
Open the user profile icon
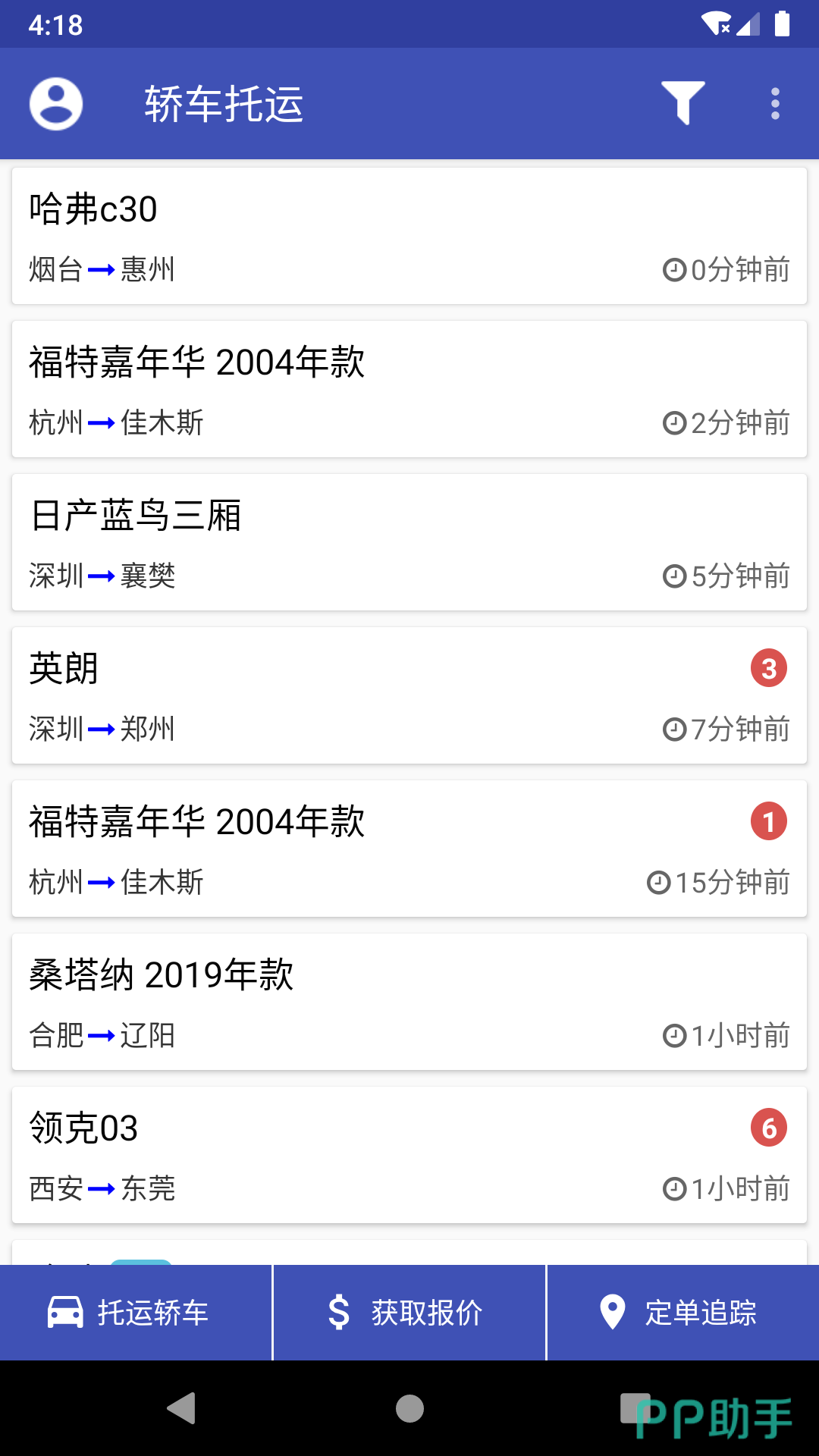pos(56,104)
